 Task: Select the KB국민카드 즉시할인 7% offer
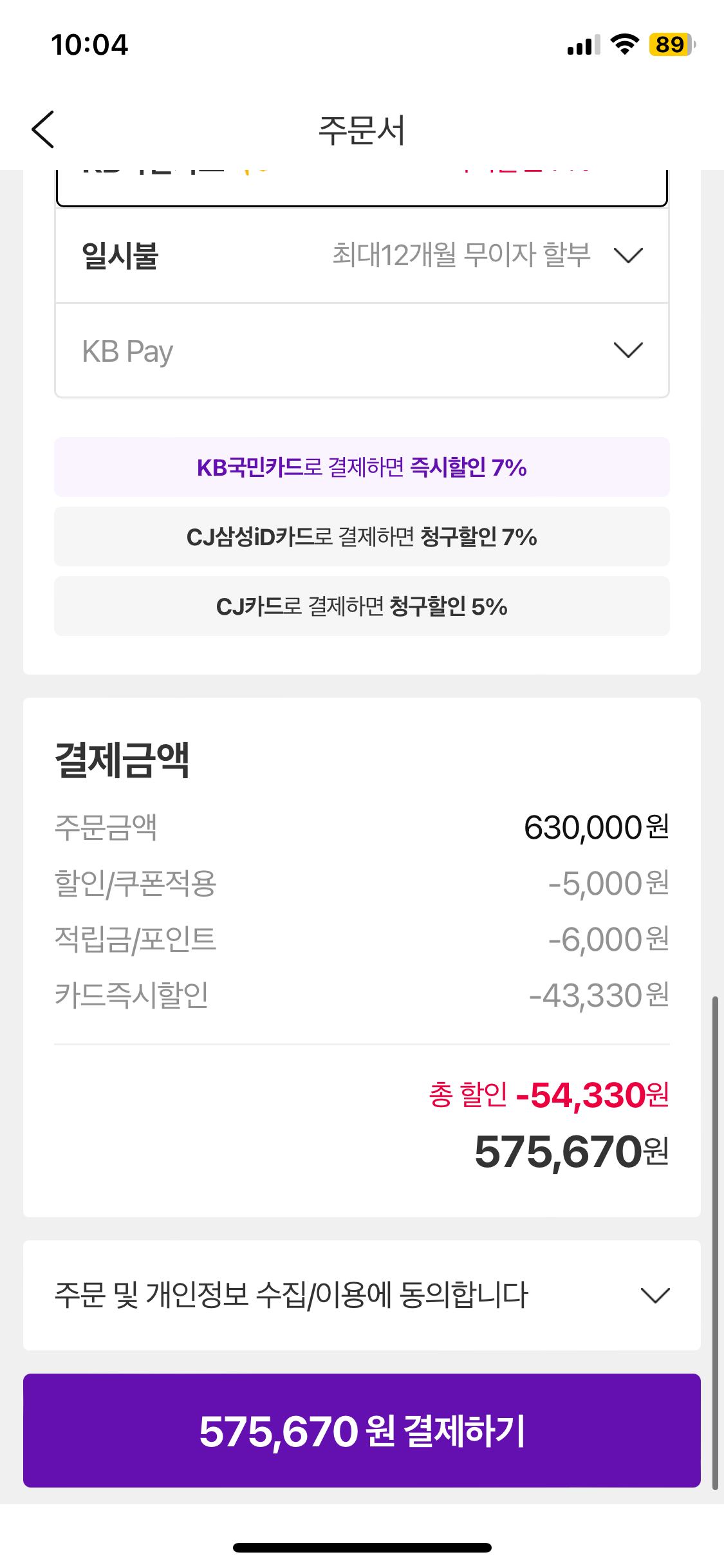click(362, 467)
